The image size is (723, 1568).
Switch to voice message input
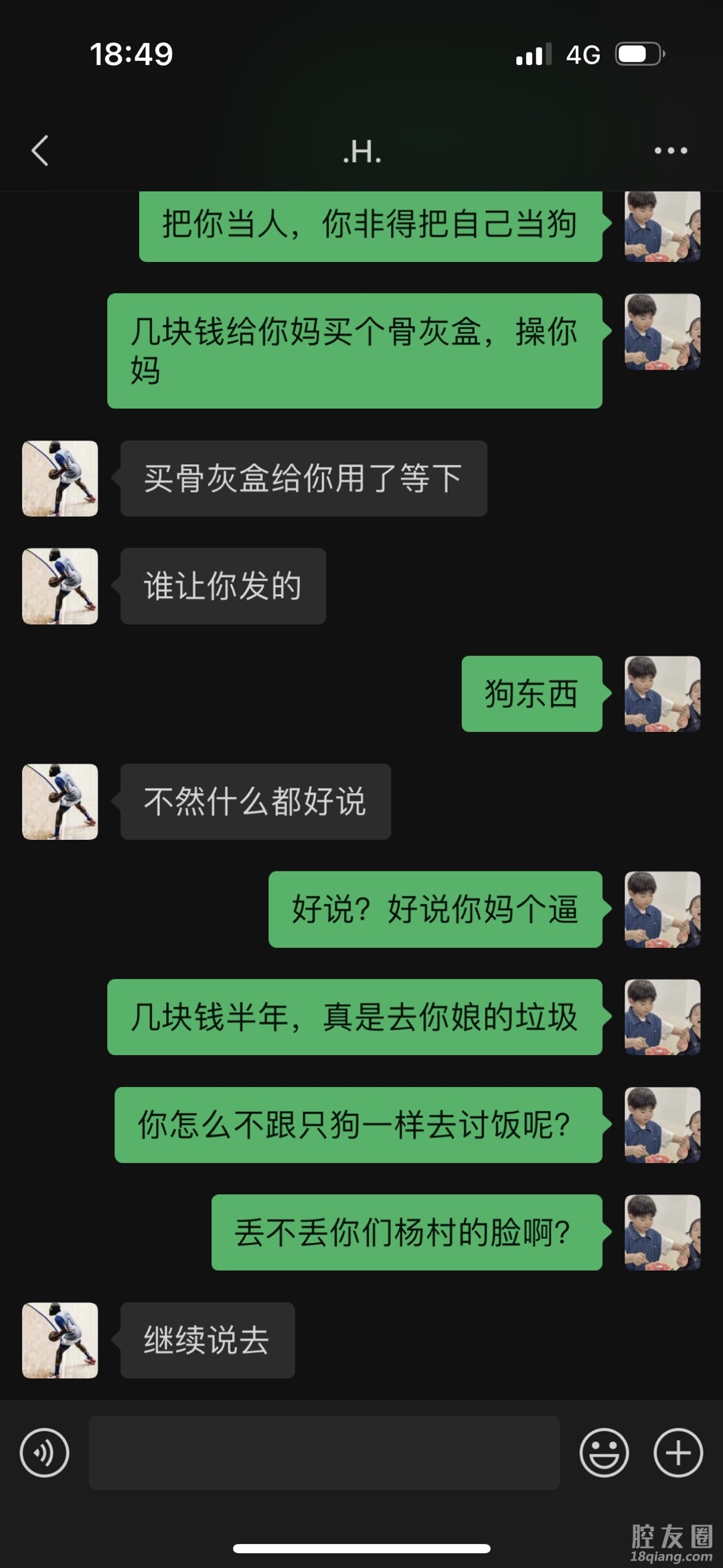pos(44,1453)
